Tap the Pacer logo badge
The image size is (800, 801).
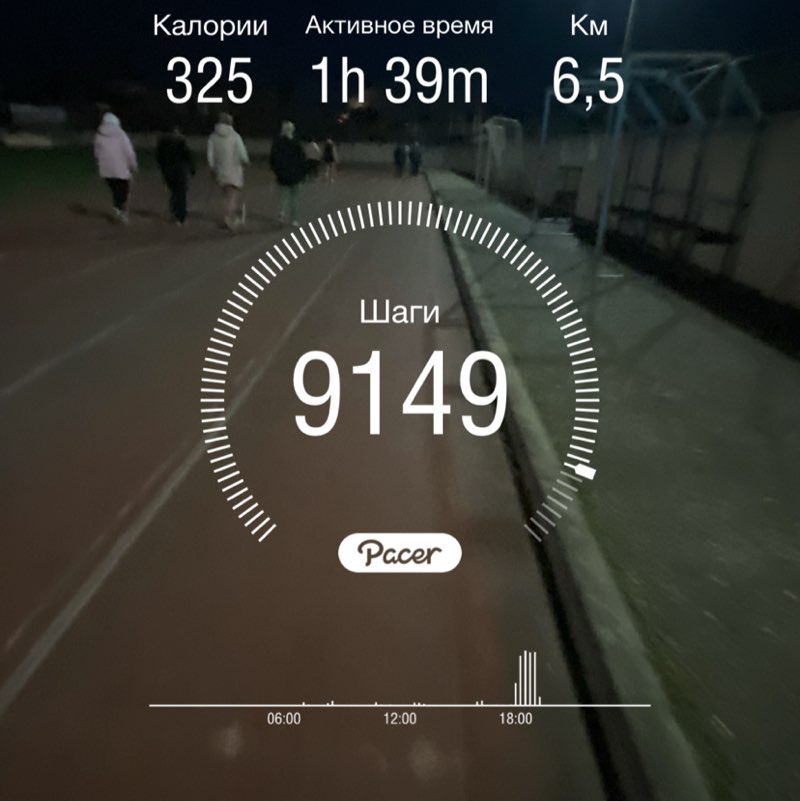point(400,550)
